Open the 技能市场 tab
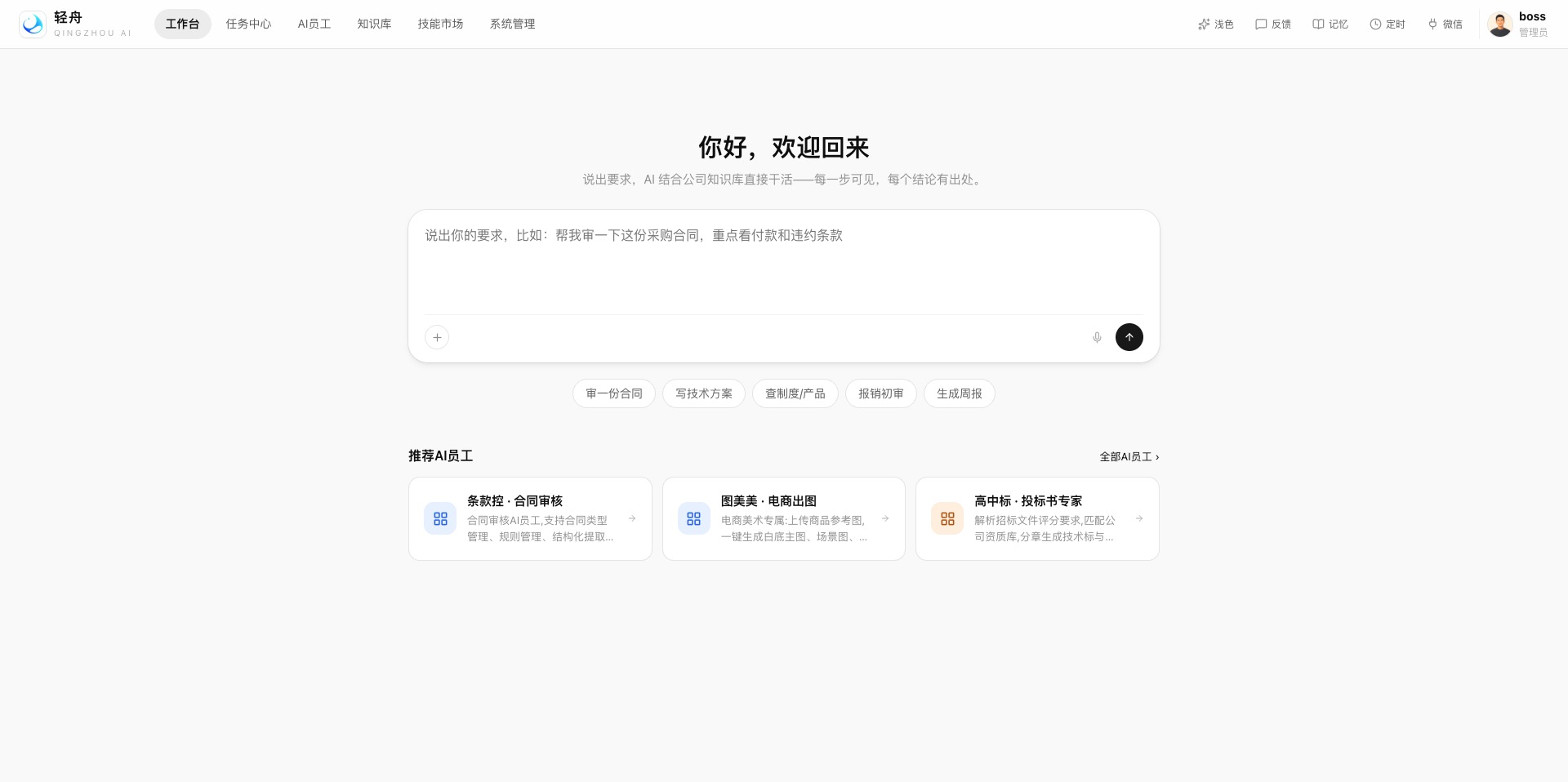 tap(440, 24)
